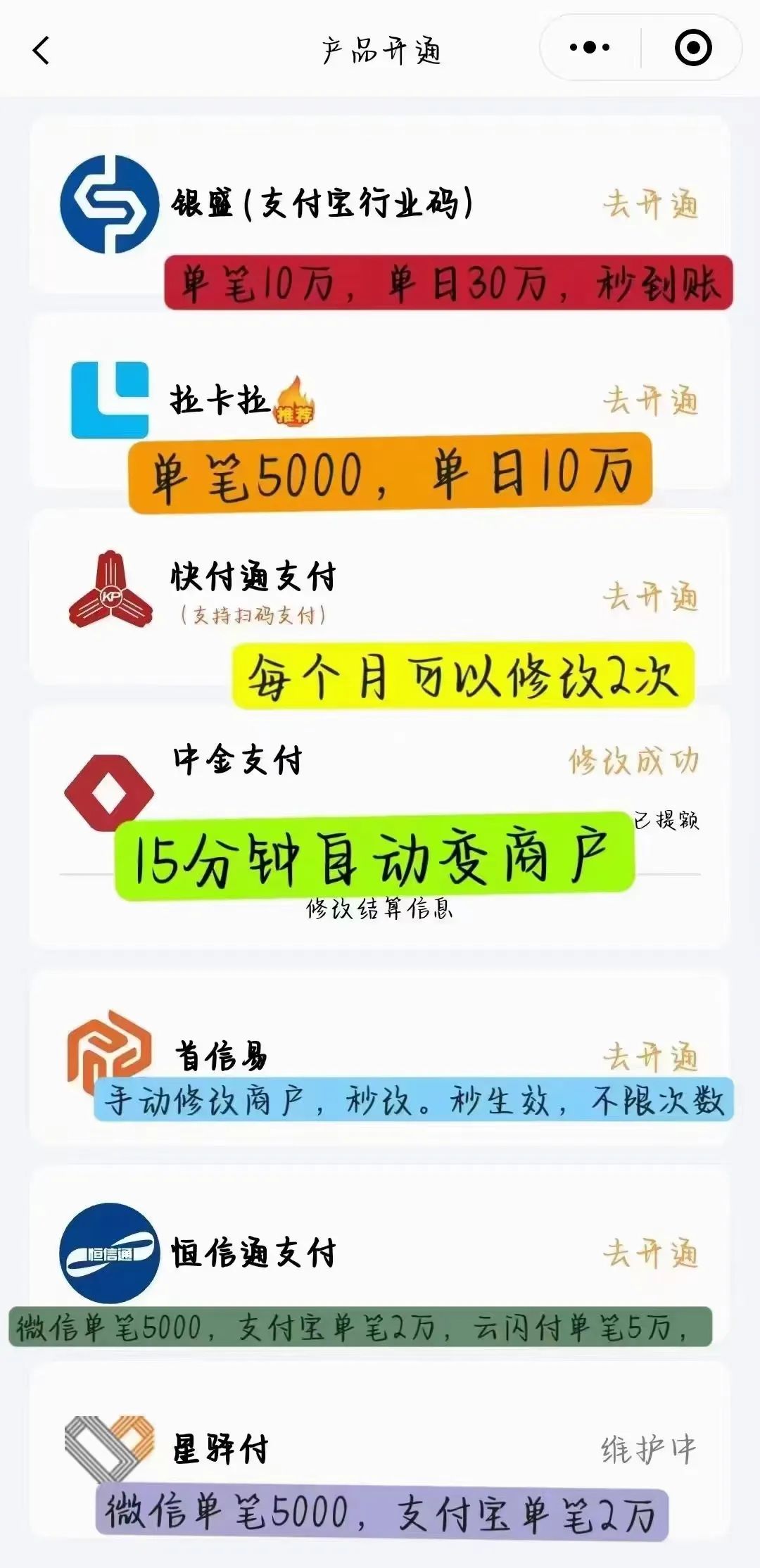Go back from the 产品开通 page
Image resolution: width=760 pixels, height=1568 pixels.
pyautogui.click(x=42, y=51)
